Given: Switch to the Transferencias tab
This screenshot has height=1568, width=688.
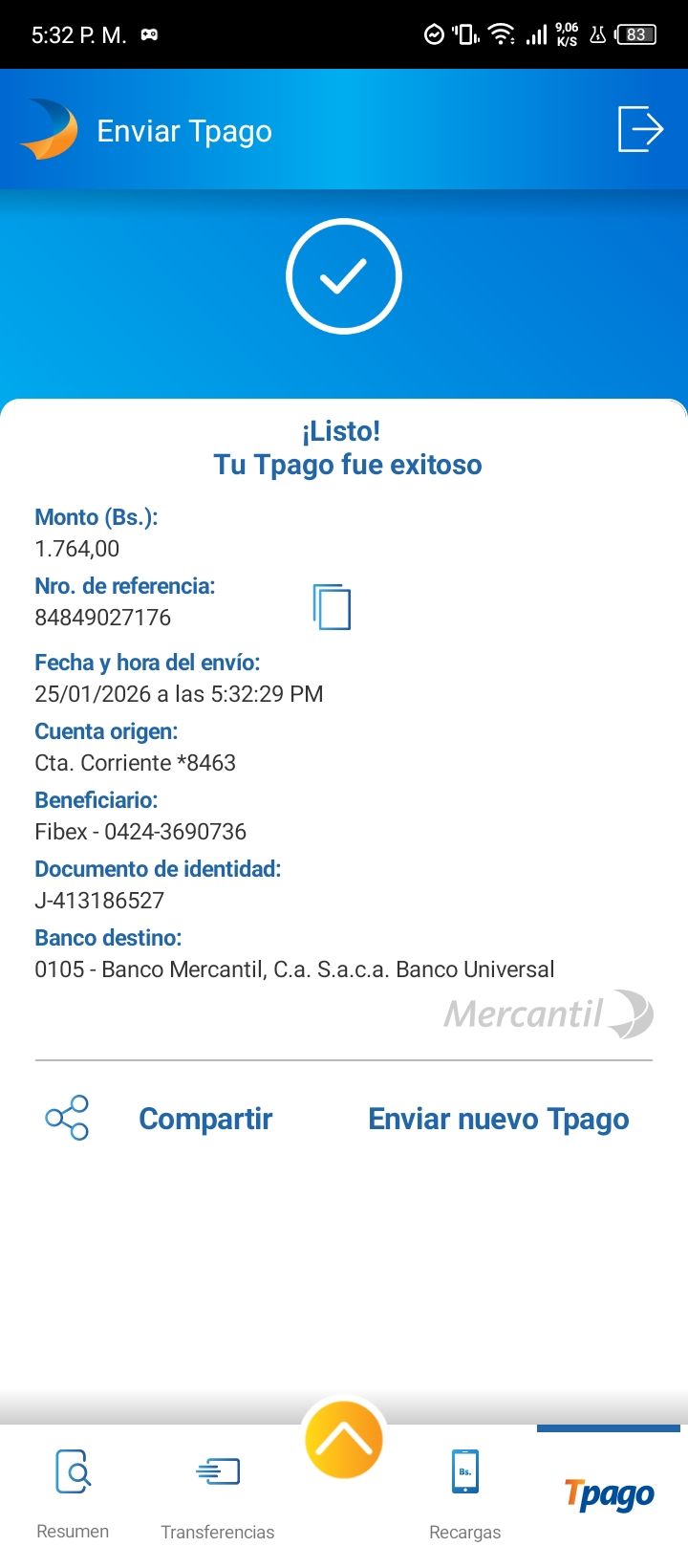Looking at the screenshot, I should [218, 1492].
